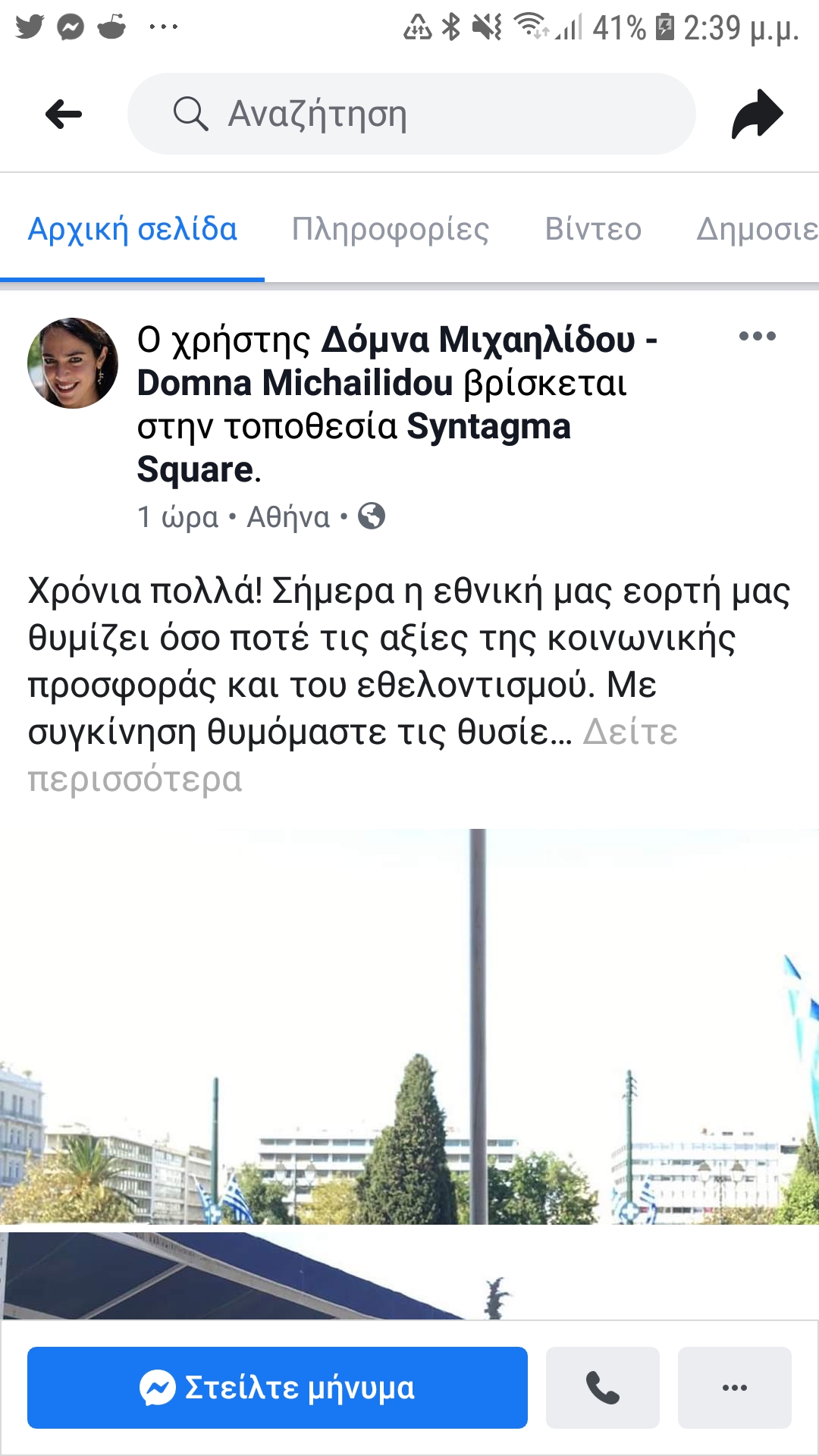Image resolution: width=819 pixels, height=1456 pixels.
Task: Go back using the arrow icon
Action: (x=64, y=115)
